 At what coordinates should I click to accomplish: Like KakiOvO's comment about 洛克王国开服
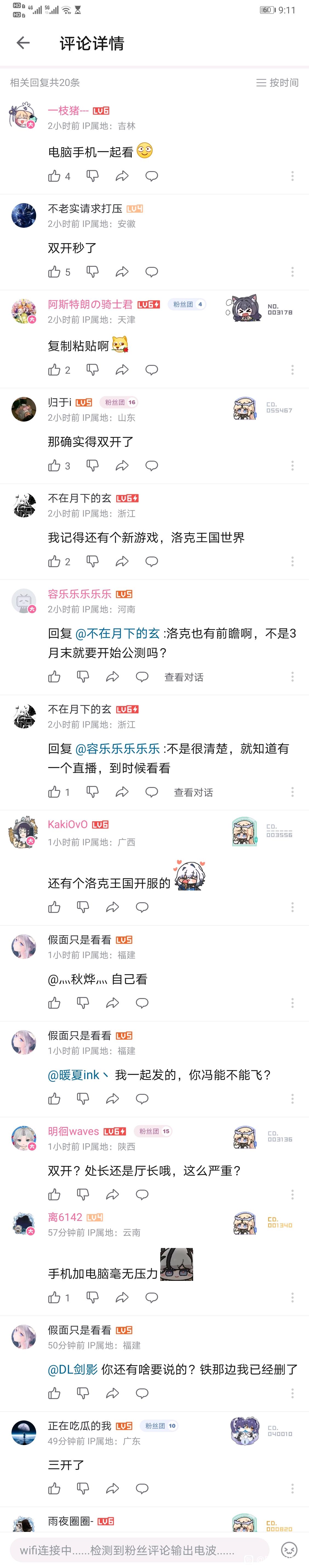click(54, 907)
